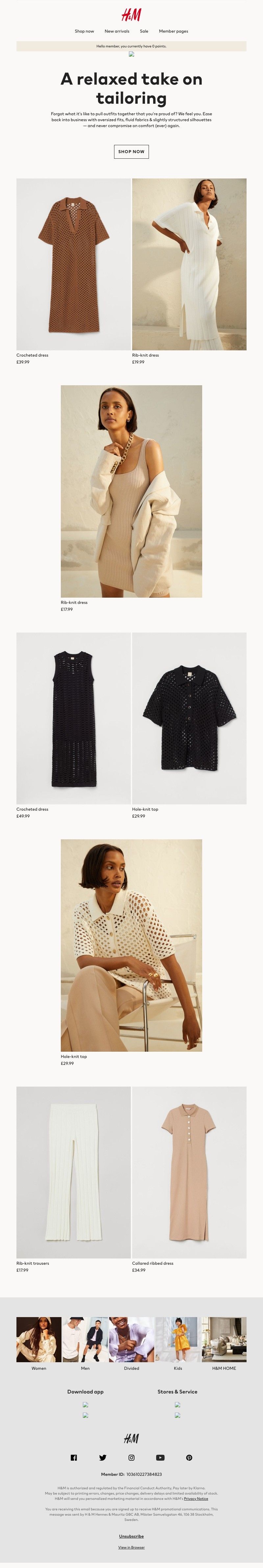
Task: View the Collared ribbed dress £34.99
Action: point(189,1172)
